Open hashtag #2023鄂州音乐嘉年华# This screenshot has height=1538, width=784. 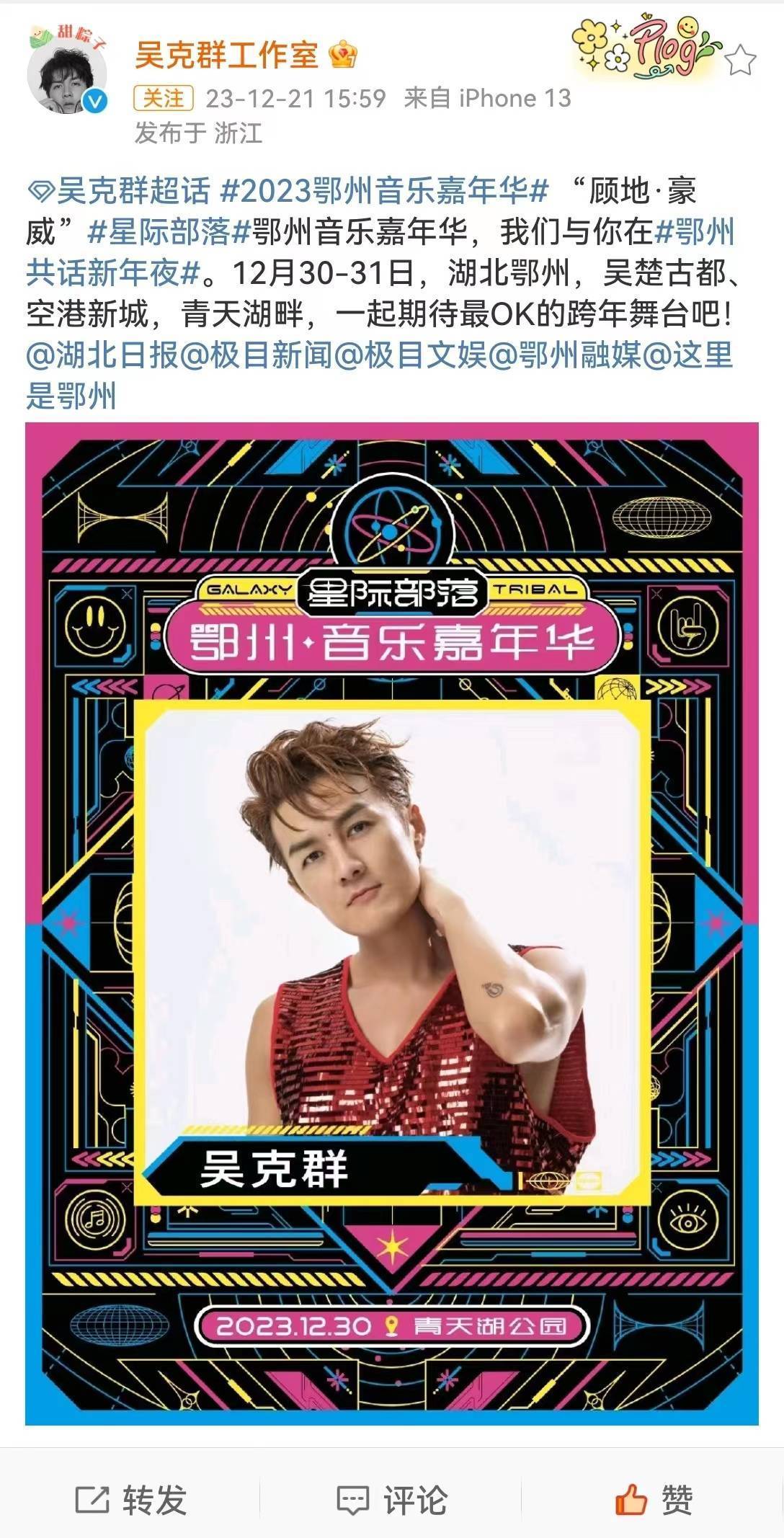[x=384, y=192]
